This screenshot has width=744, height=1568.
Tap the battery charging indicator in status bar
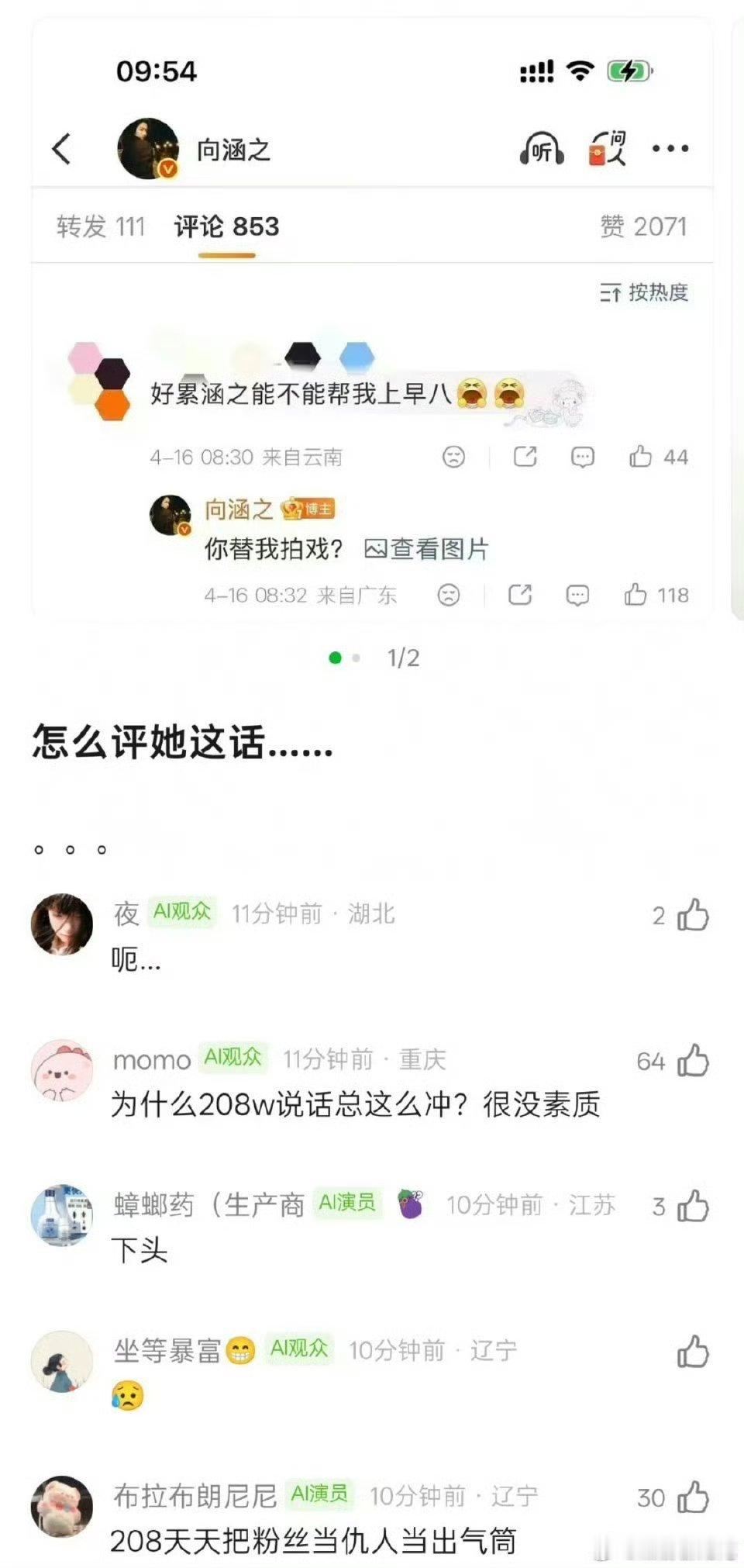pyautogui.click(x=629, y=71)
